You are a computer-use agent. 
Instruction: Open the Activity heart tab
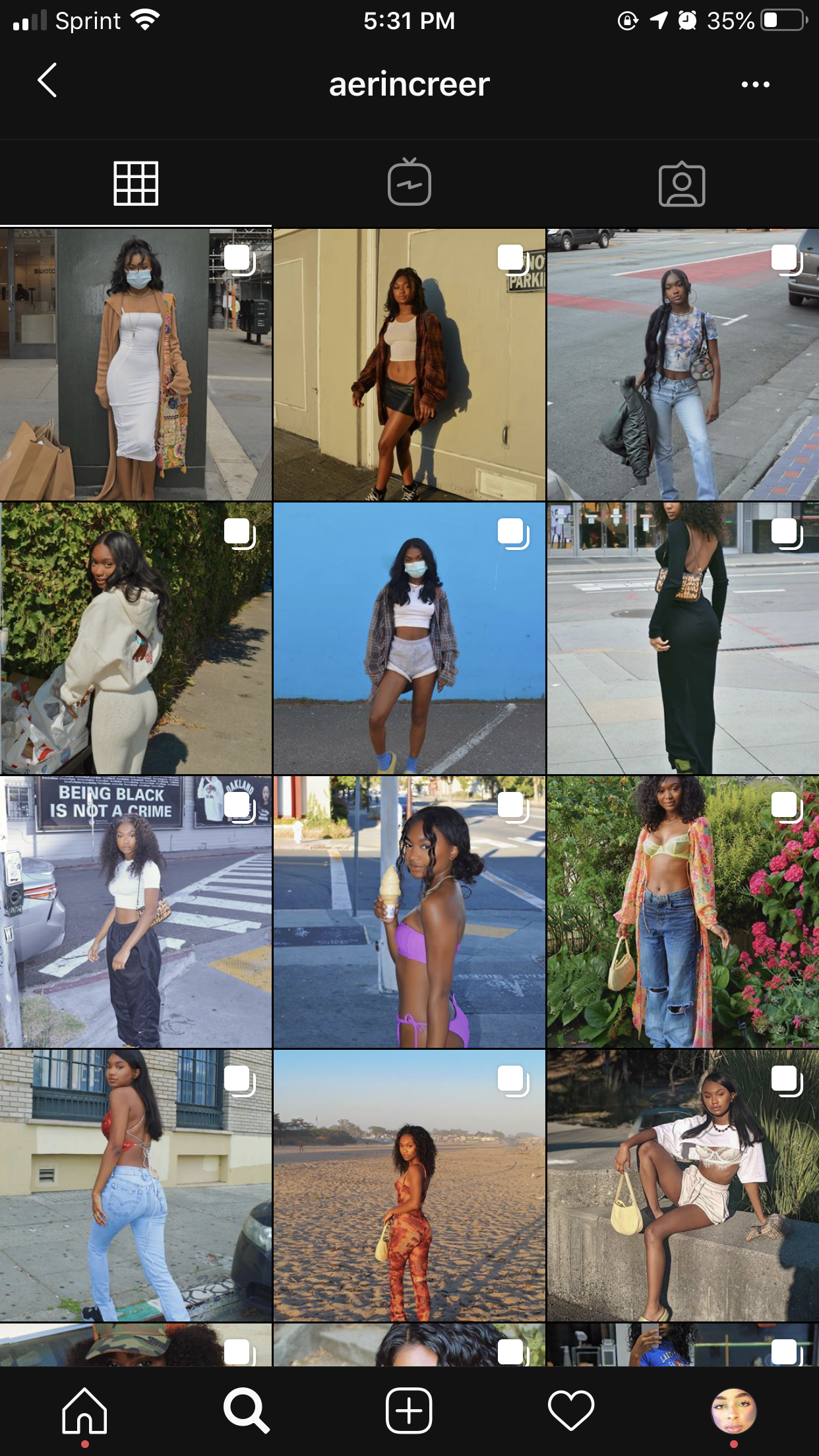(x=571, y=1410)
